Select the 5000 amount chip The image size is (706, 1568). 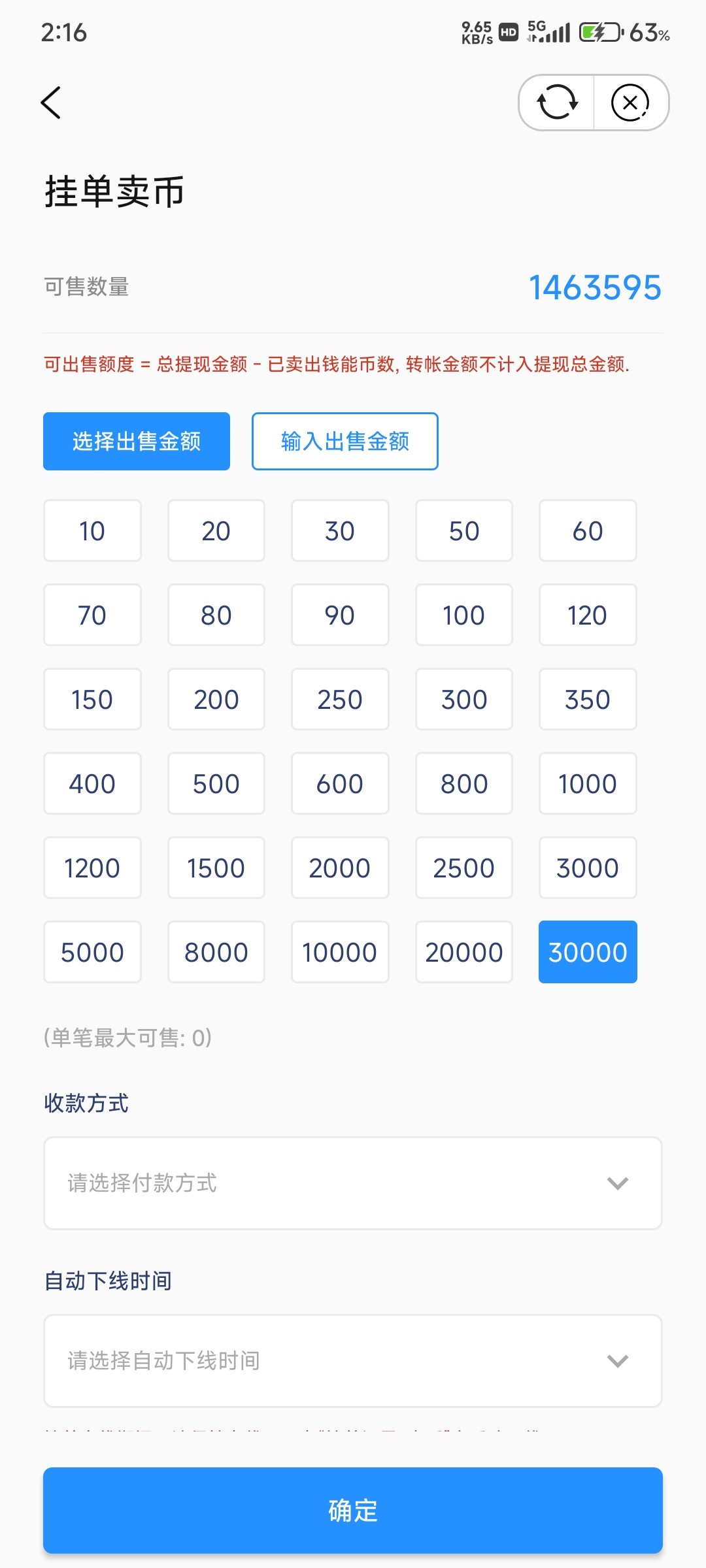[92, 952]
